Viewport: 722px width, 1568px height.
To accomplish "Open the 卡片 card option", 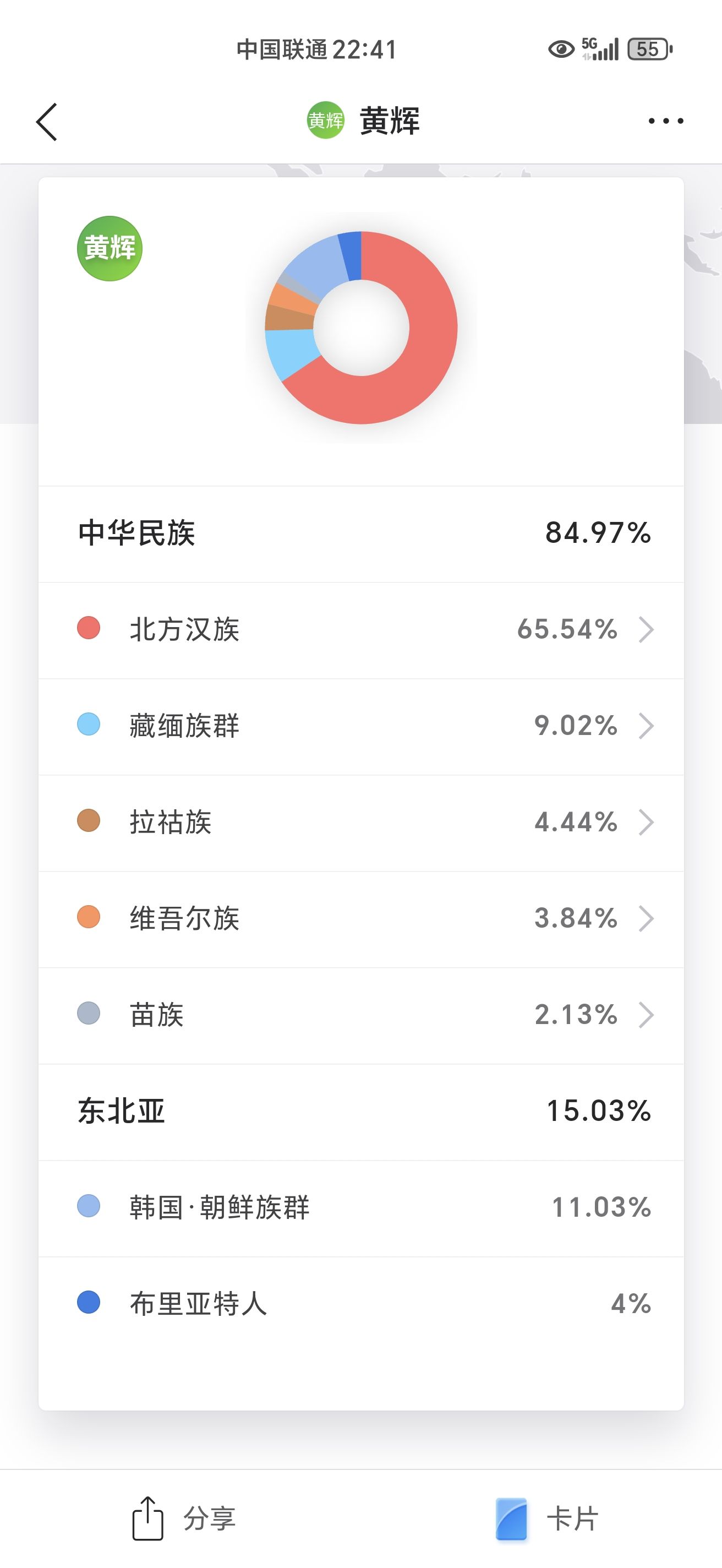I will pos(546,1518).
